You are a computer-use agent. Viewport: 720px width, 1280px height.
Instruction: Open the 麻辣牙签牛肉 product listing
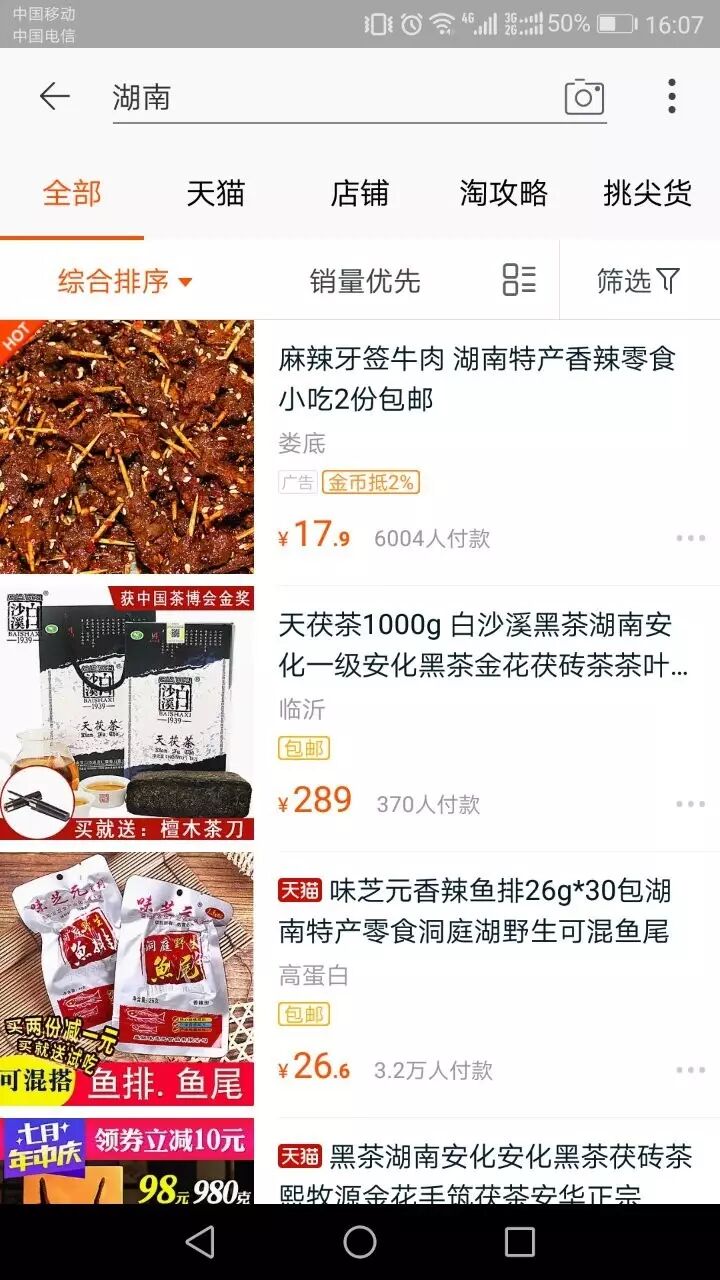pos(477,379)
